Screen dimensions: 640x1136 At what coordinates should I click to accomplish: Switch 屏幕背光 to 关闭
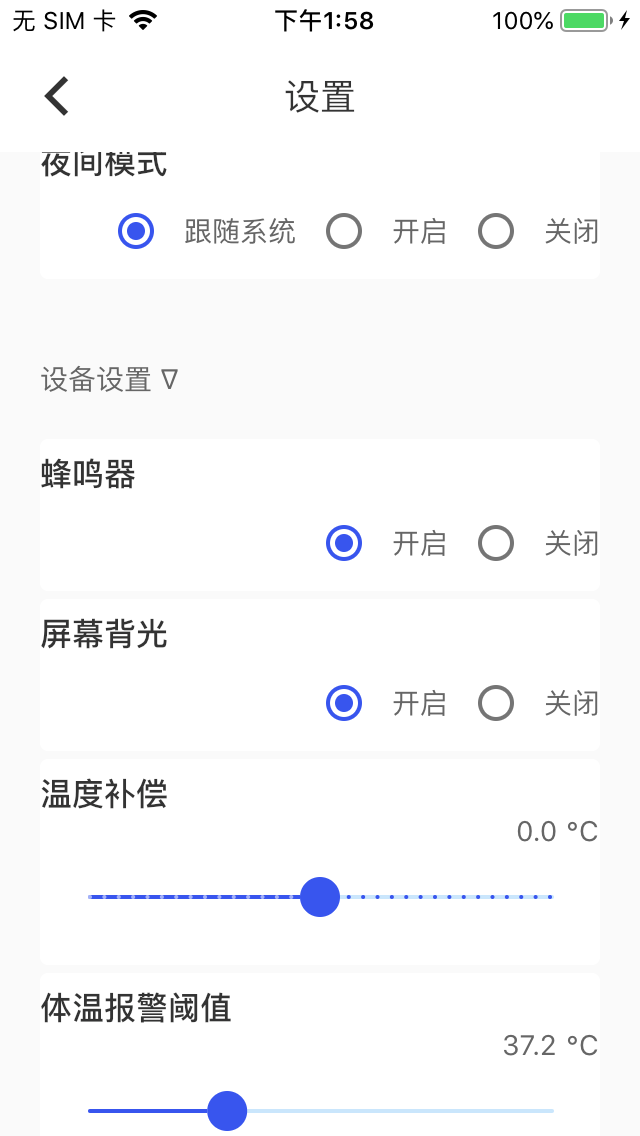coord(496,704)
